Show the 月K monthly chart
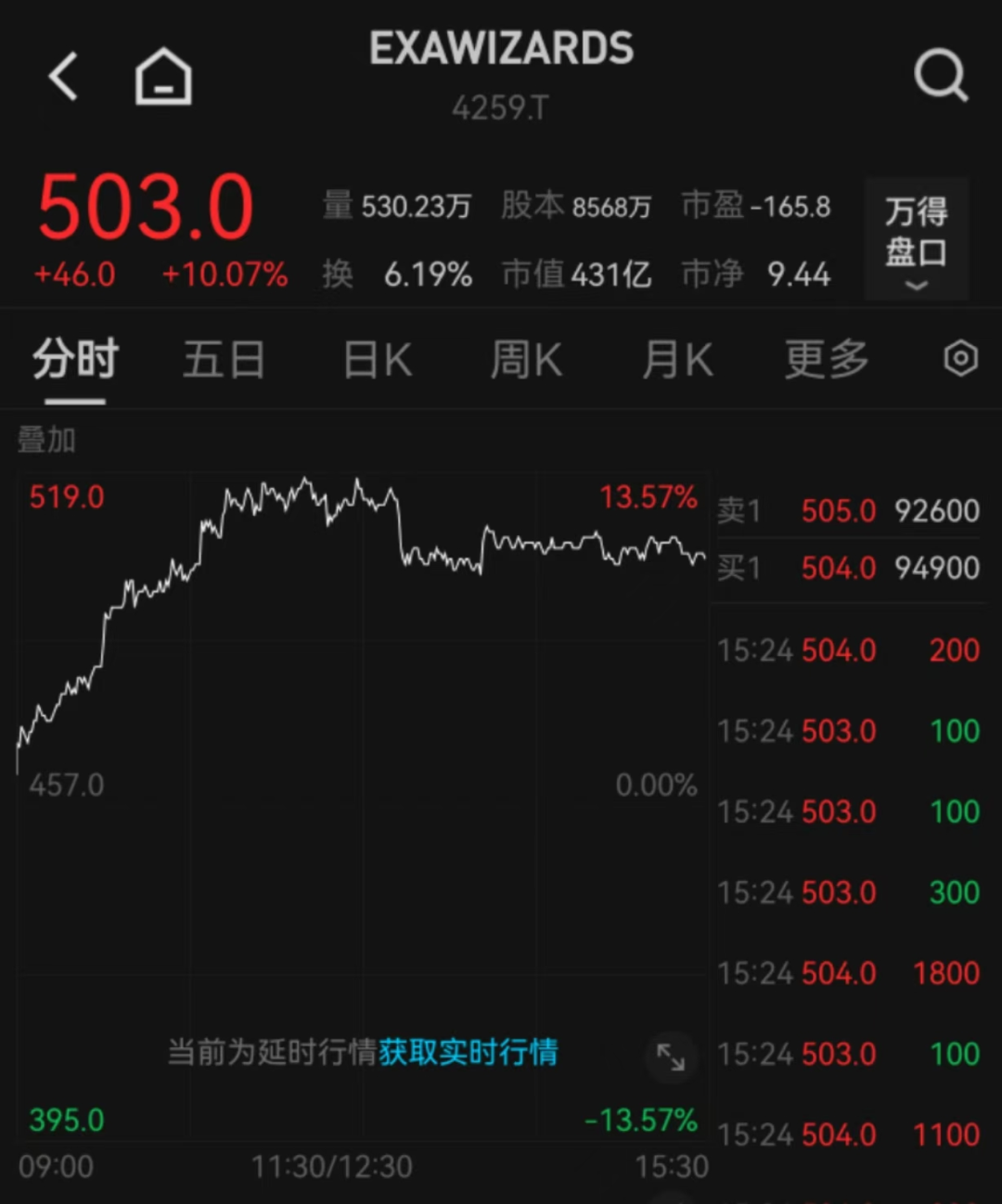This screenshot has height=1204, width=1002. pos(677,360)
